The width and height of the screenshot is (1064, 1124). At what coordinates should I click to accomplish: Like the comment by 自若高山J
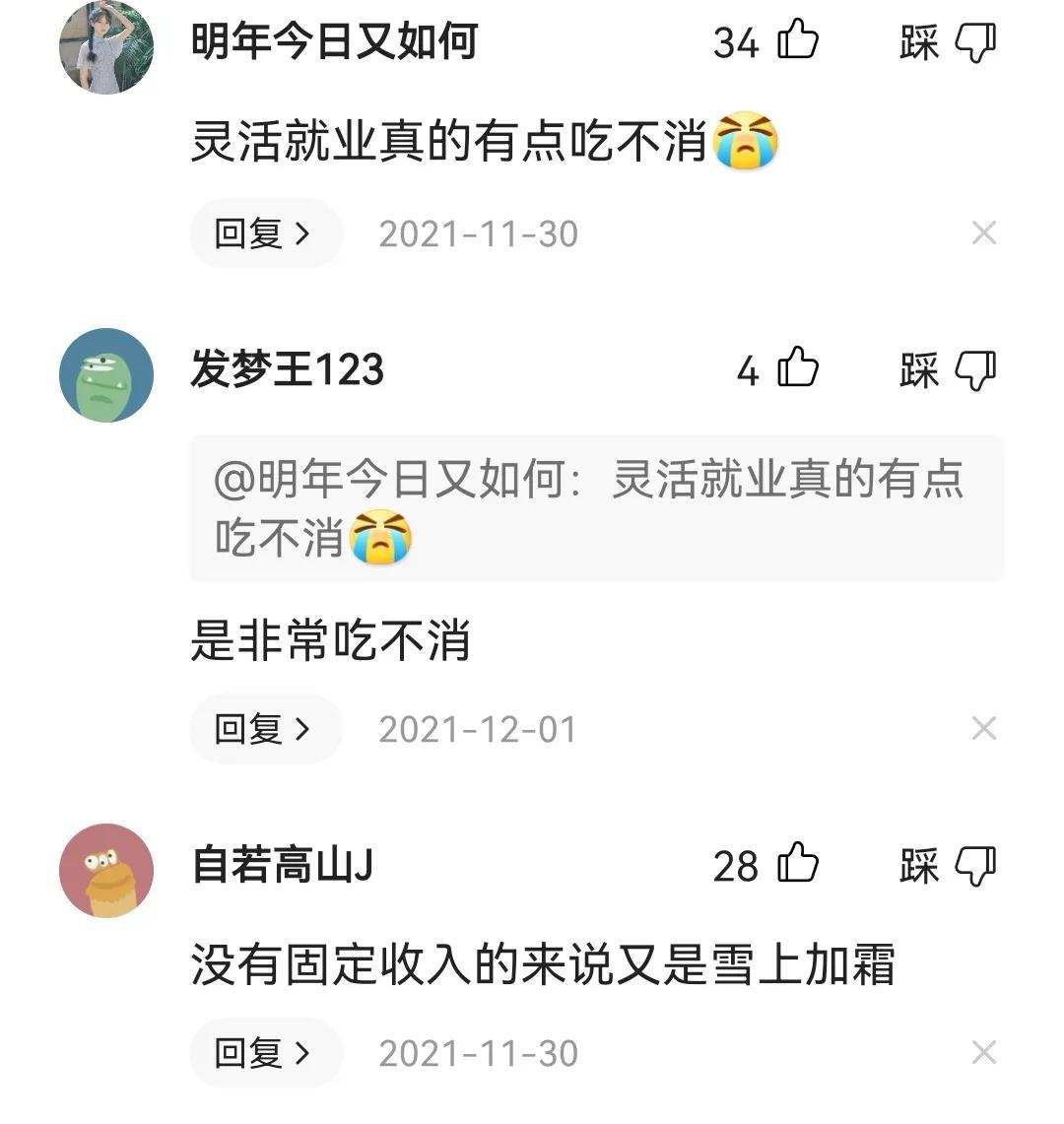(x=798, y=865)
